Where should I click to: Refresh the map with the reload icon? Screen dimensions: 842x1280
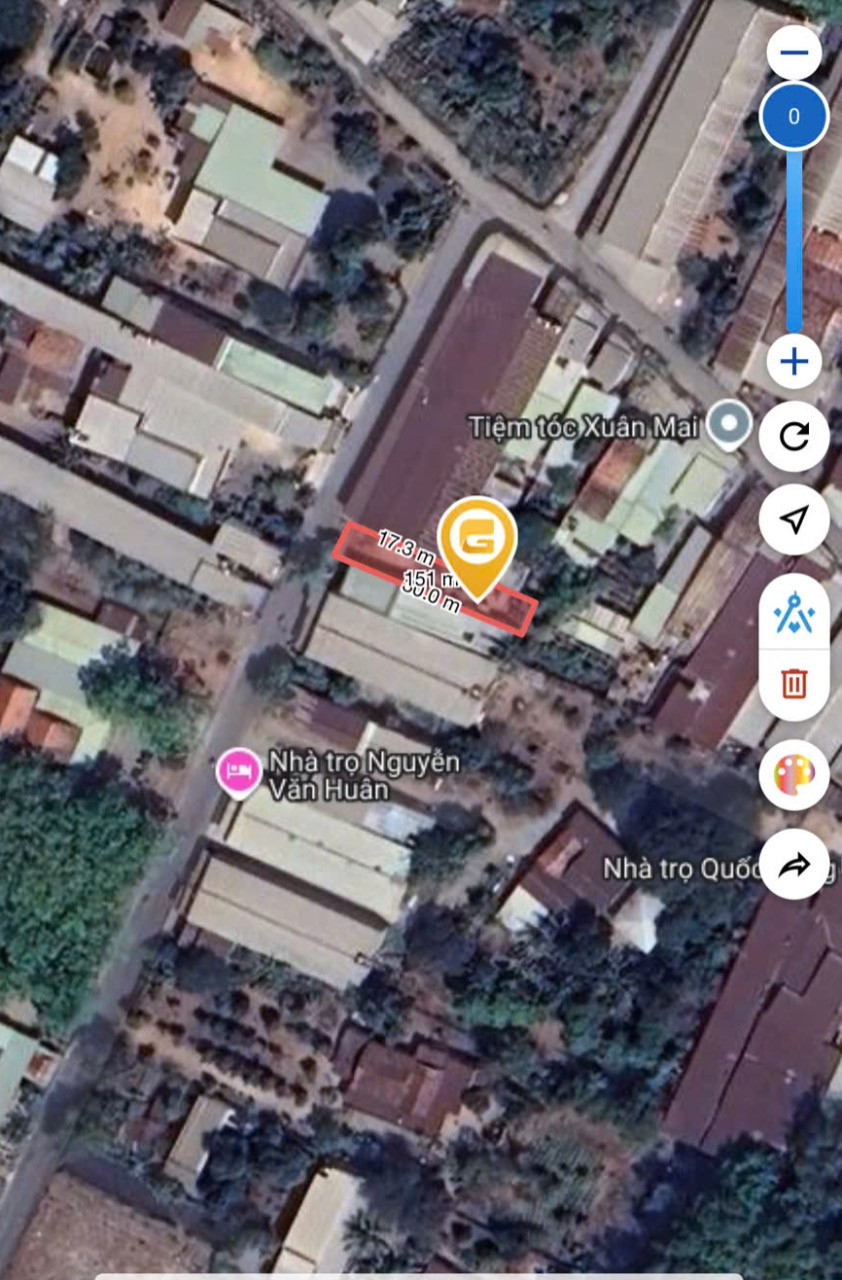point(794,437)
